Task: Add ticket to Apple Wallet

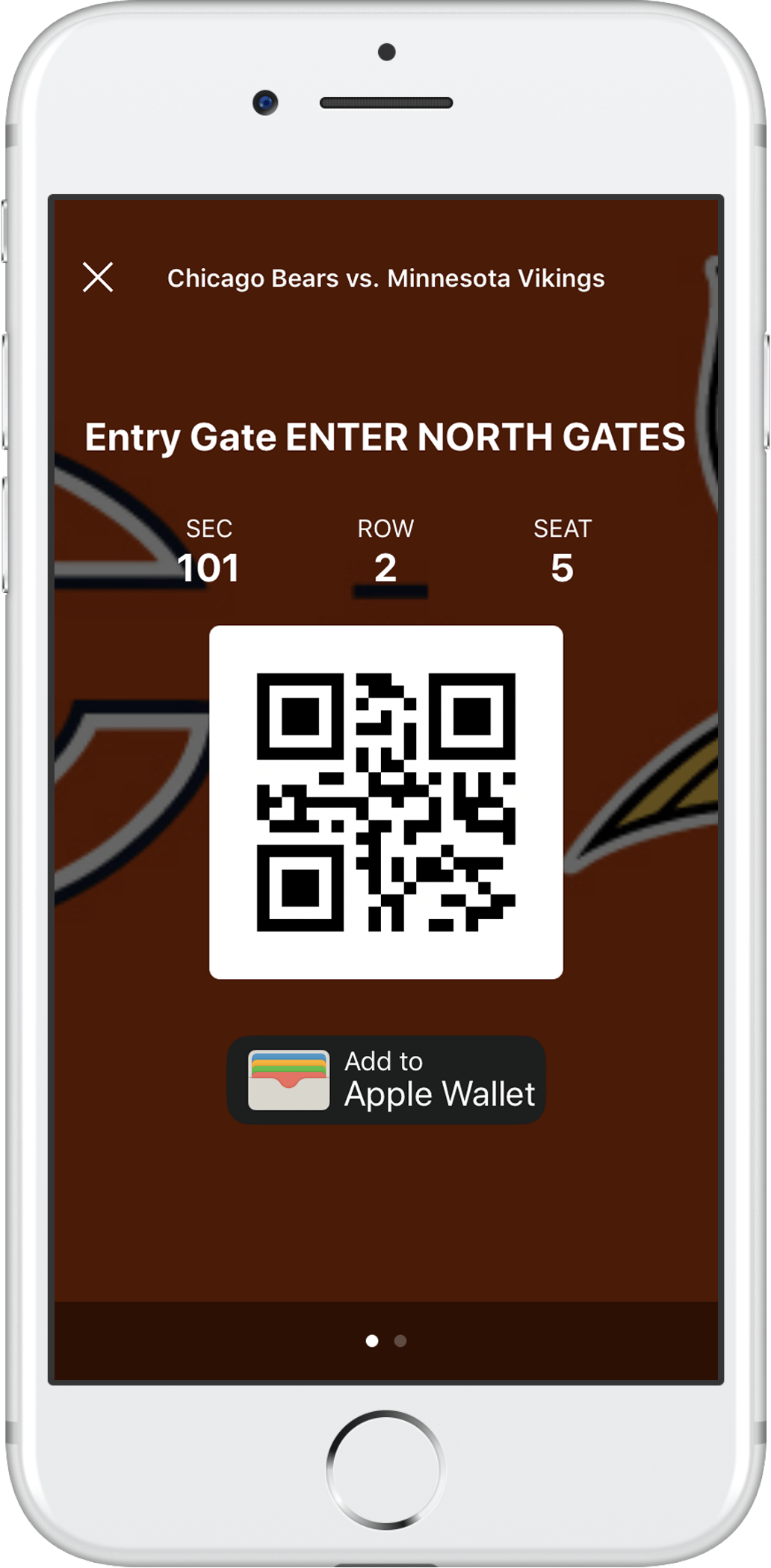Action: 385,1080
